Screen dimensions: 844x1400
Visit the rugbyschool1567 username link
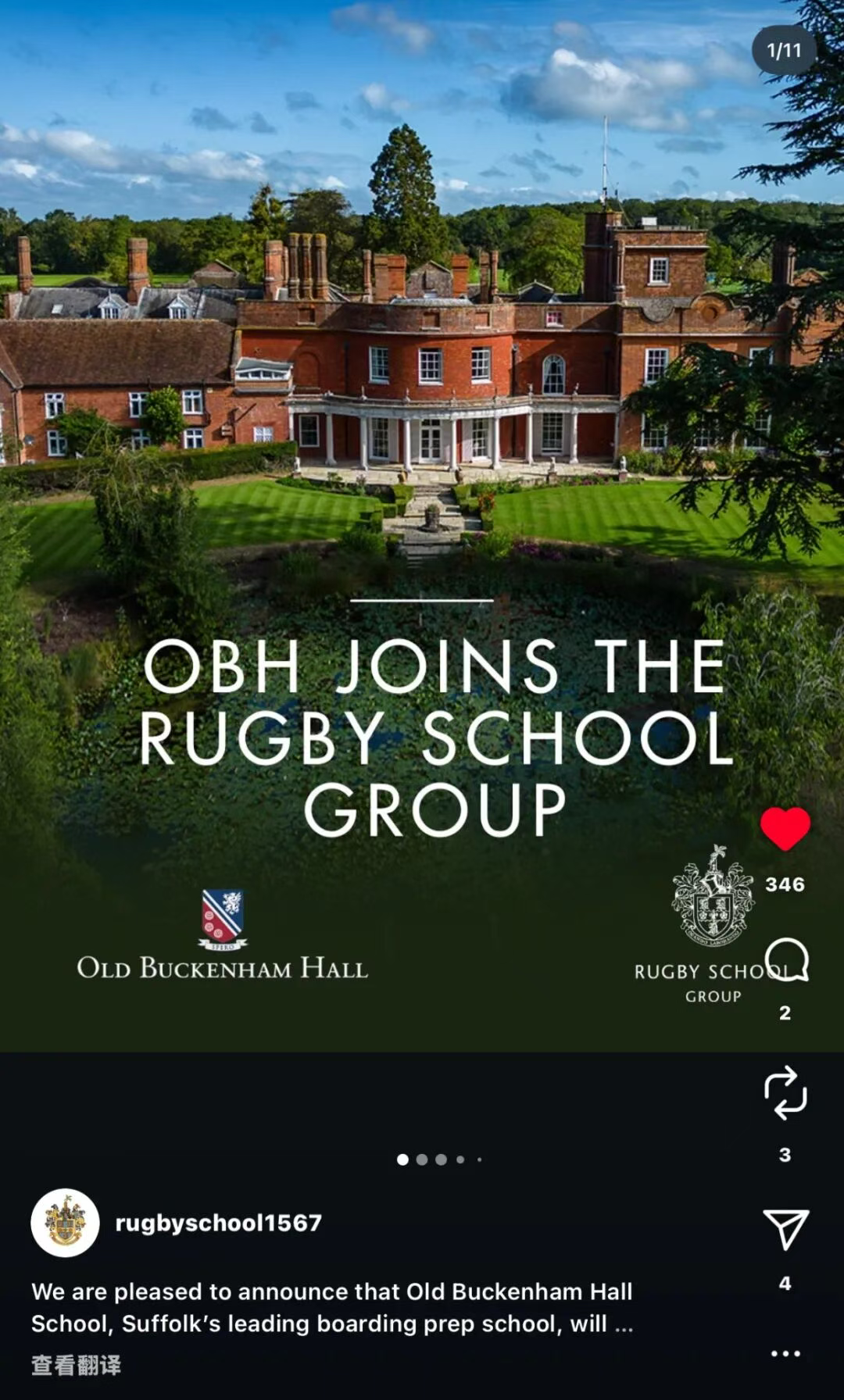(x=219, y=1223)
